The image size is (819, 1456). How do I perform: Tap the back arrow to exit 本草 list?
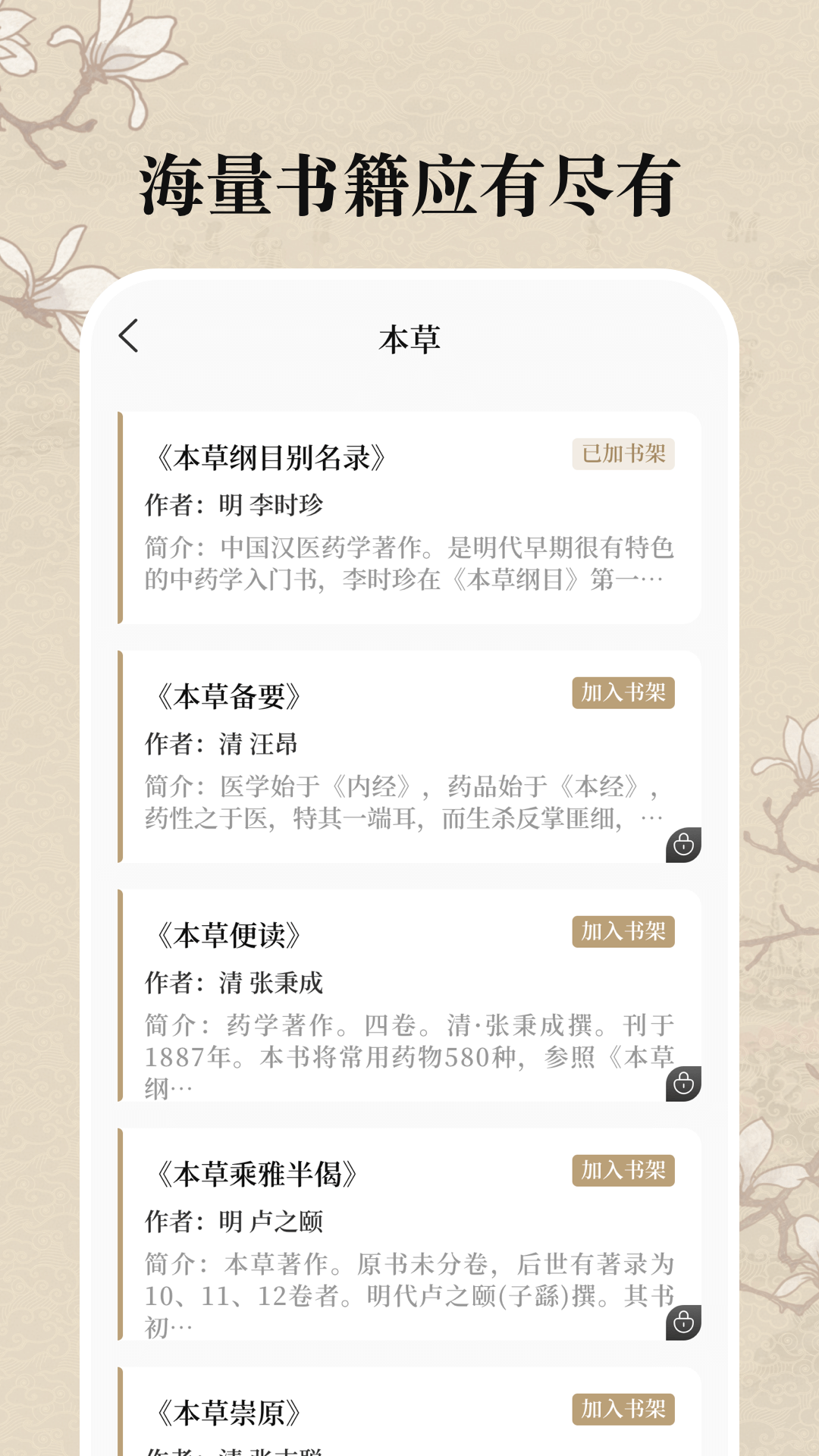coord(129,336)
